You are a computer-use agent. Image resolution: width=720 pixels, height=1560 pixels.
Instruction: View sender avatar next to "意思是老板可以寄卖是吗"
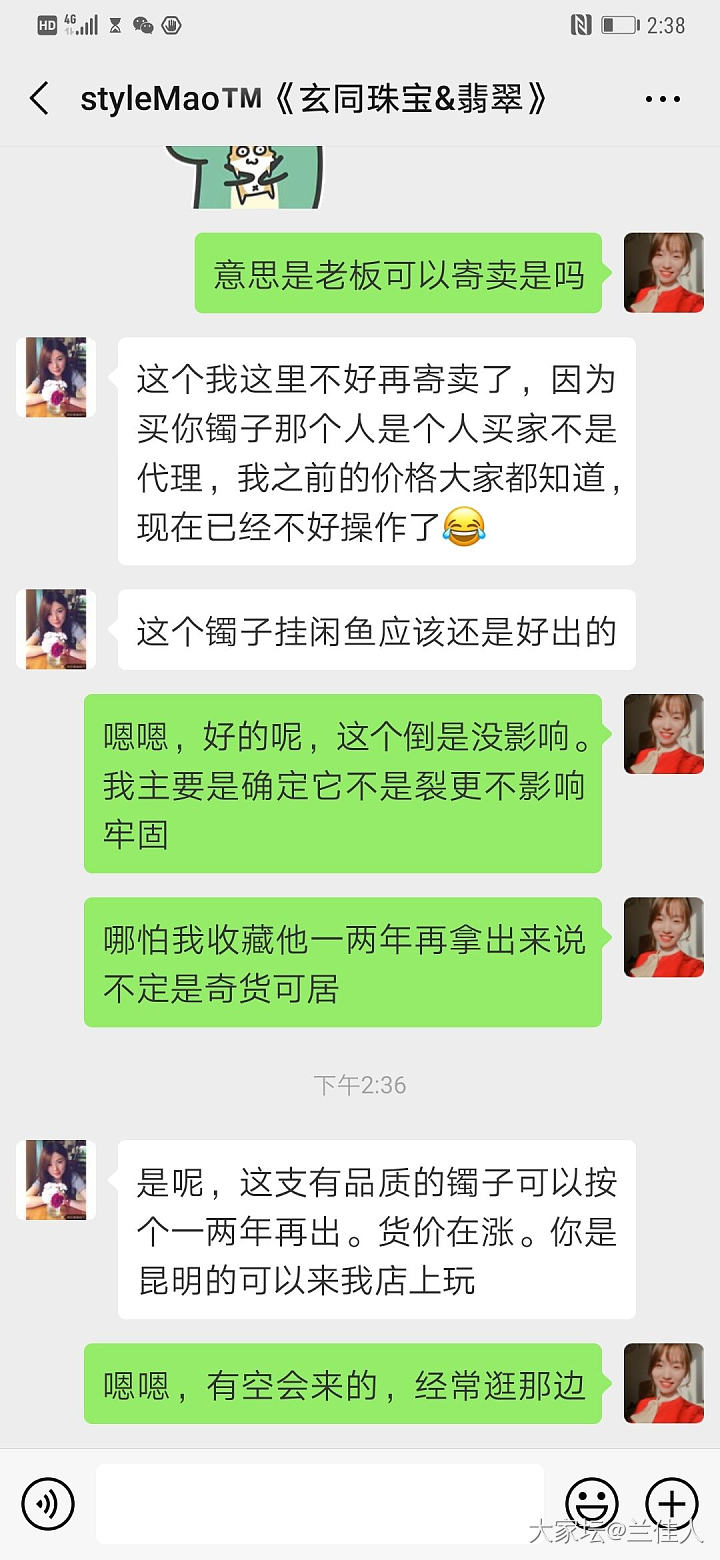(x=664, y=273)
